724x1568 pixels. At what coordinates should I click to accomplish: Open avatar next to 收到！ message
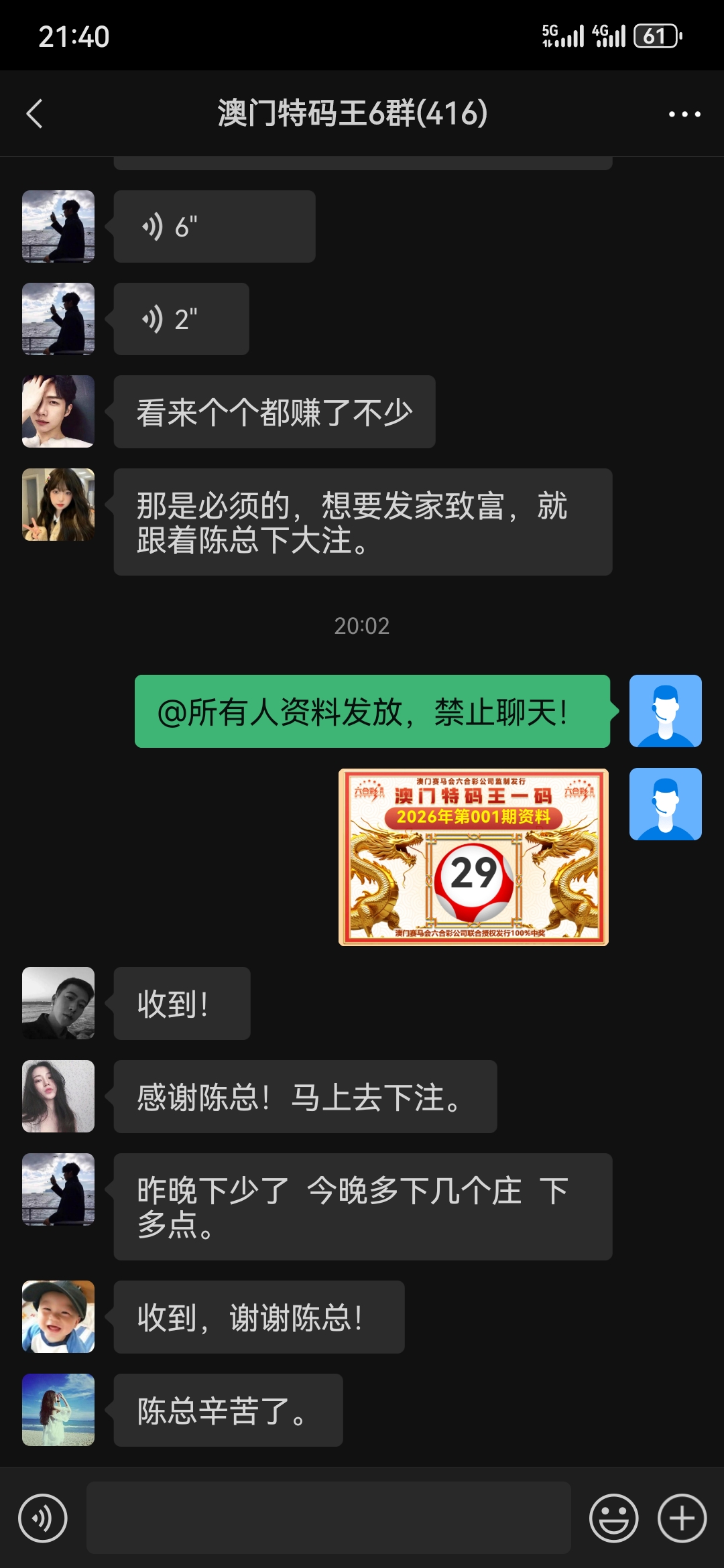coord(58,1003)
